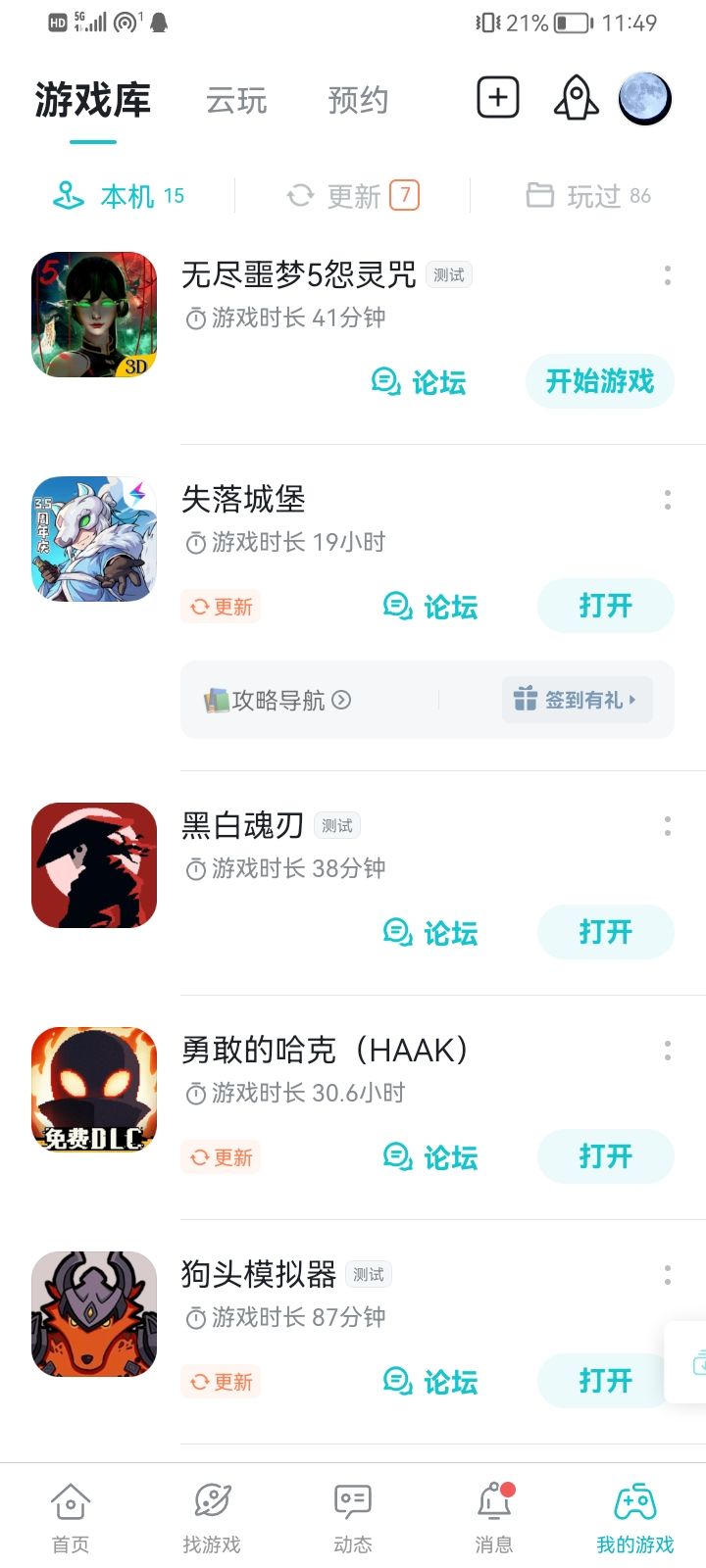Select the 找游戏 navigation icon
The image size is (706, 1568).
tap(211, 1498)
